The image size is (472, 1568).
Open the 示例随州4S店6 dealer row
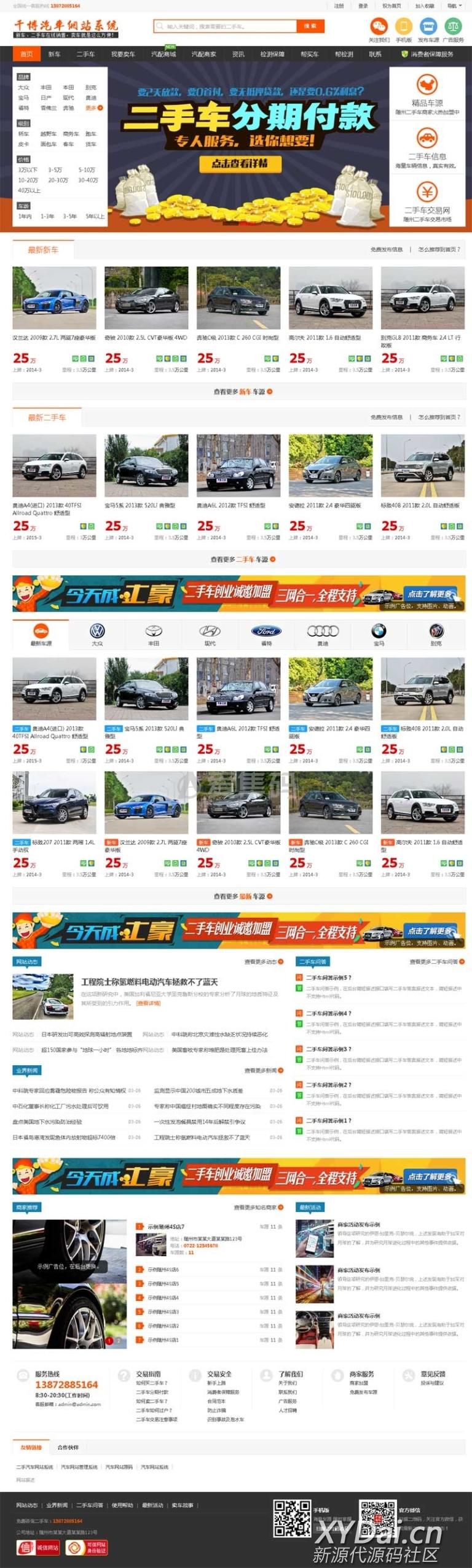tap(163, 1269)
